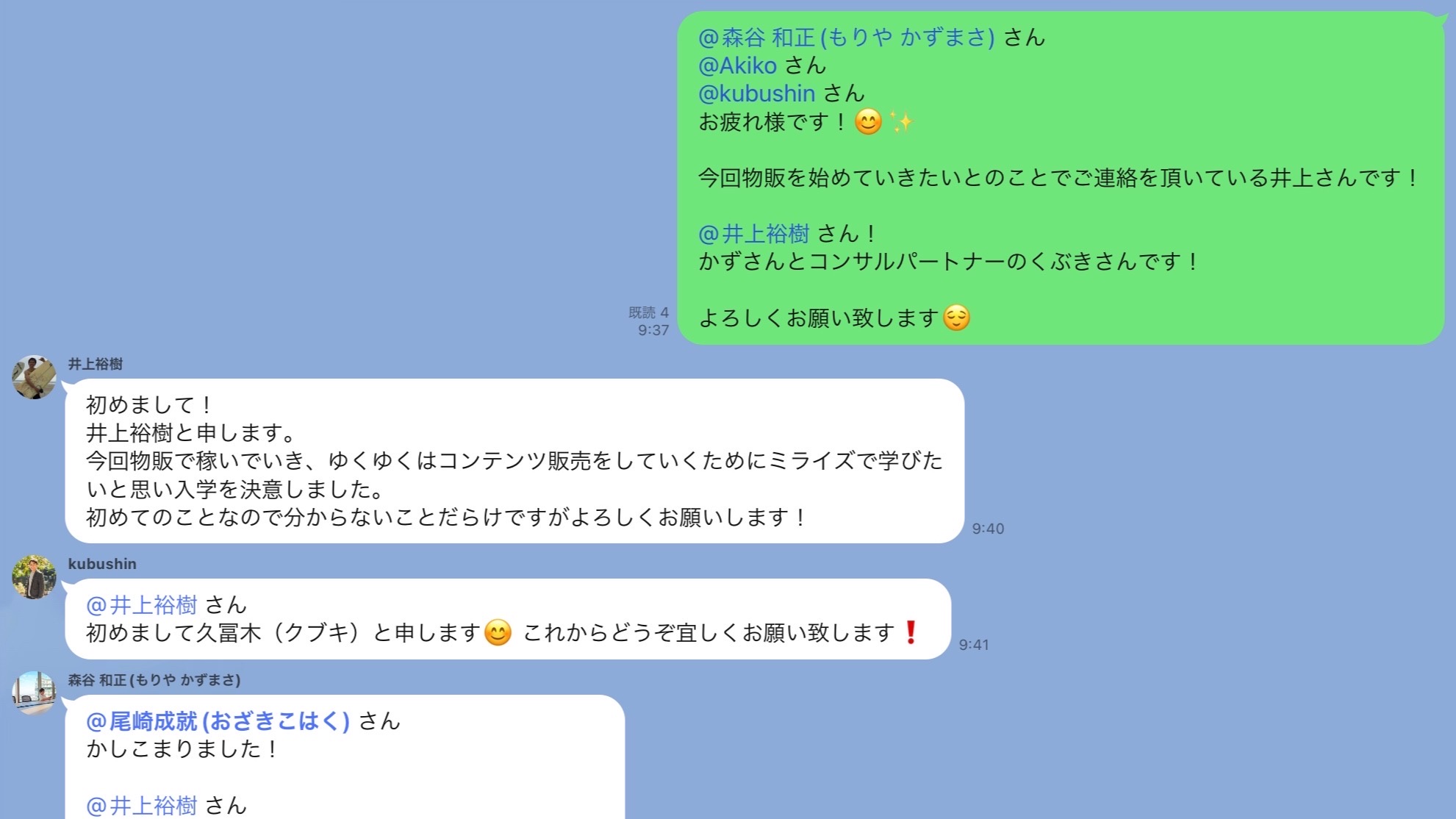Tap the @井上裕樹 mention in kubushin's message
The image size is (1456, 819).
pos(142,605)
